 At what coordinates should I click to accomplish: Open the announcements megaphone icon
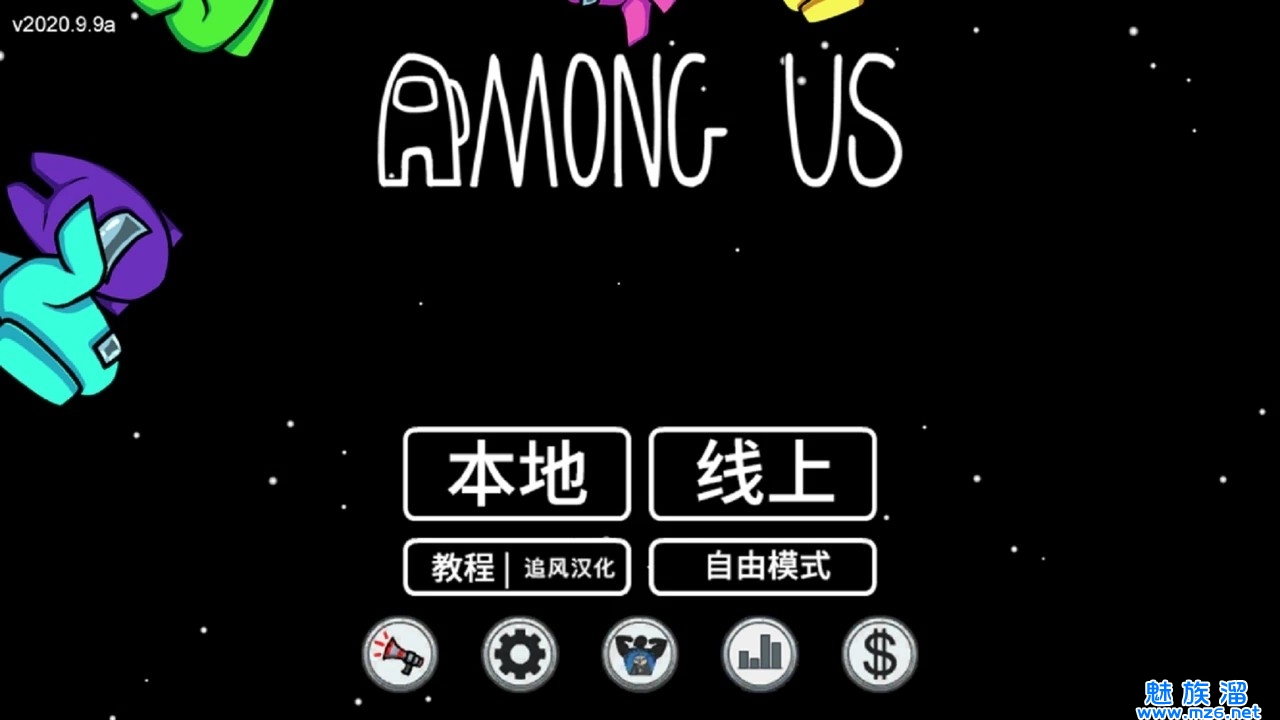pyautogui.click(x=400, y=655)
